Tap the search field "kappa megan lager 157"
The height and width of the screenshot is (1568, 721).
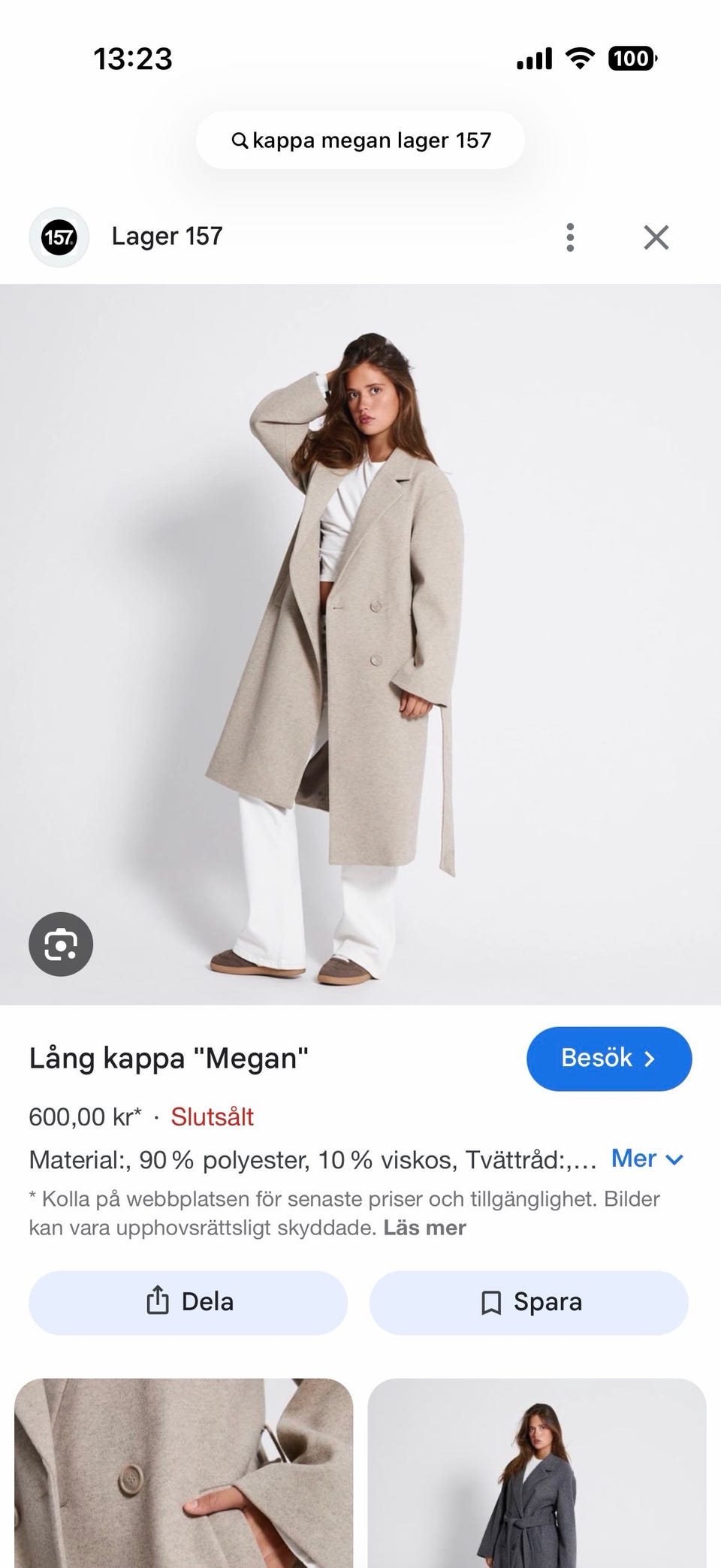point(360,140)
